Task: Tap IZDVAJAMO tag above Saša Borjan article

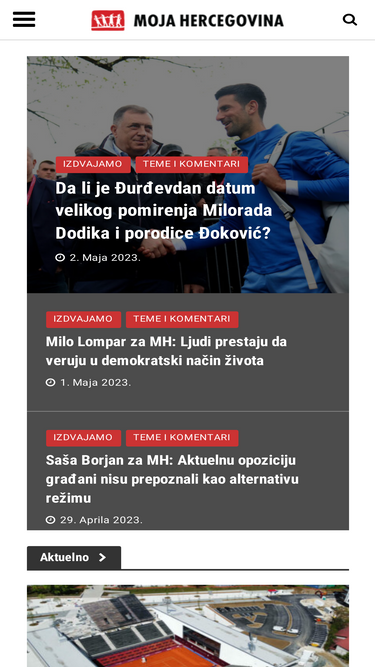Action: pyautogui.click(x=83, y=438)
